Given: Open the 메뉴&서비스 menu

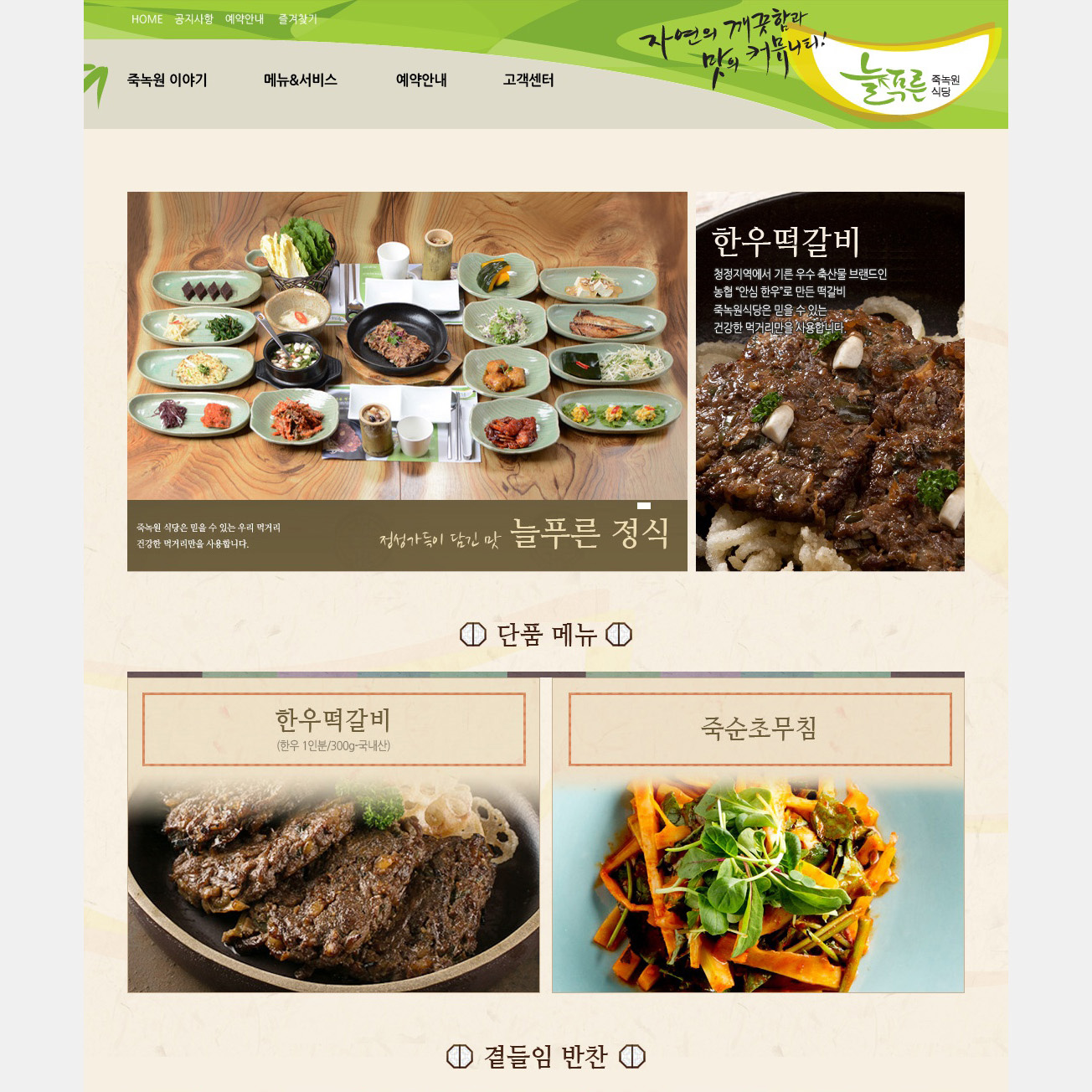Looking at the screenshot, I should (300, 80).
